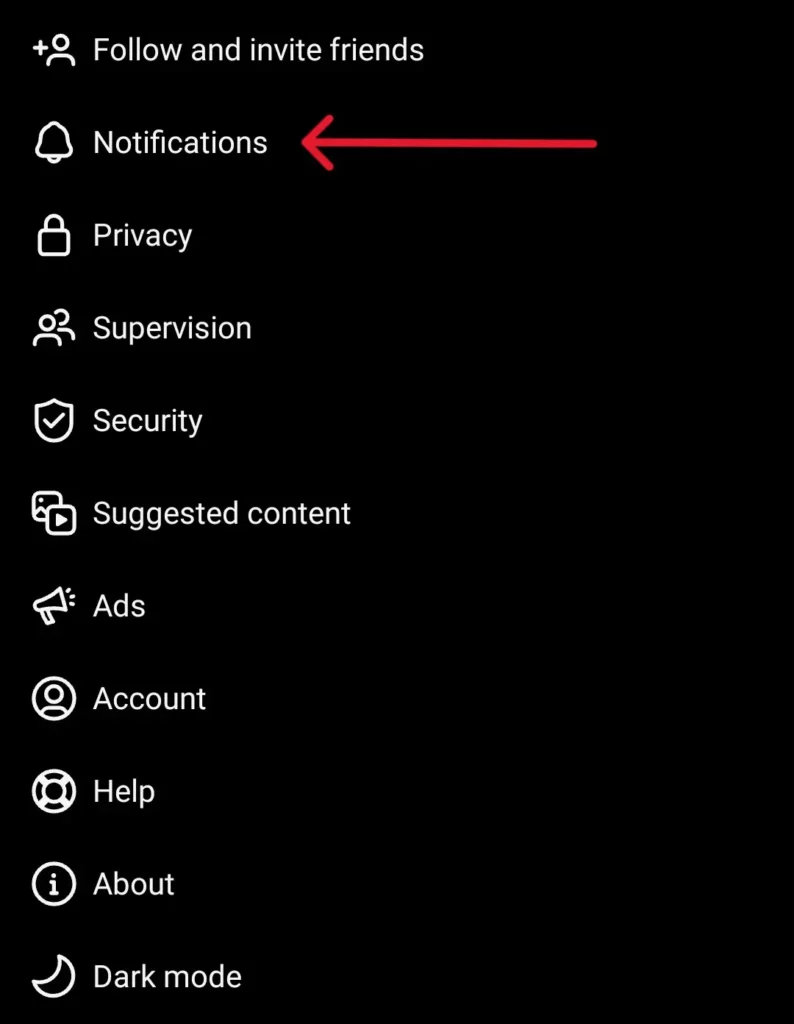The height and width of the screenshot is (1024, 794).
Task: Tap the add-person Follow and invite icon
Action: [x=53, y=49]
